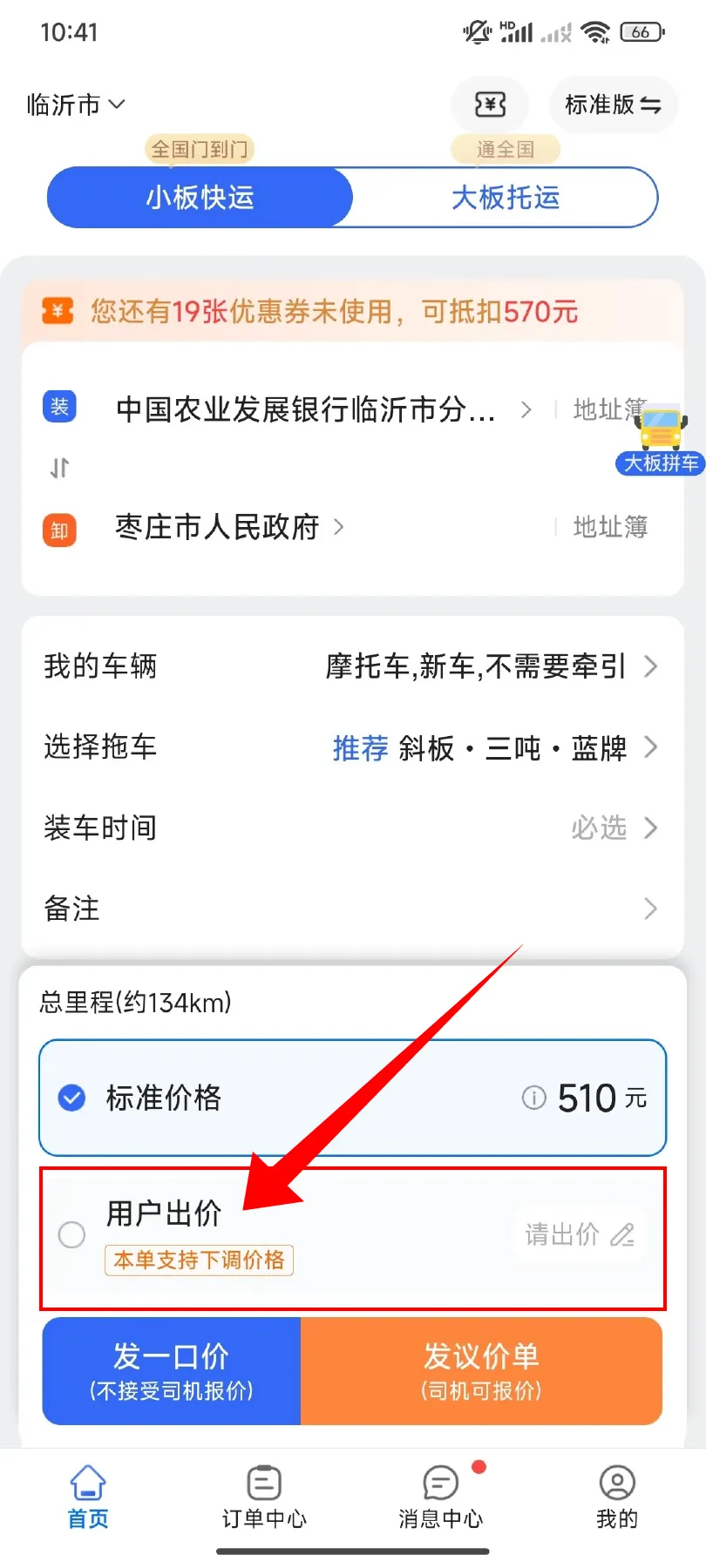Open the coupon icon at top
The width and height of the screenshot is (706, 1568).
pyautogui.click(x=490, y=105)
